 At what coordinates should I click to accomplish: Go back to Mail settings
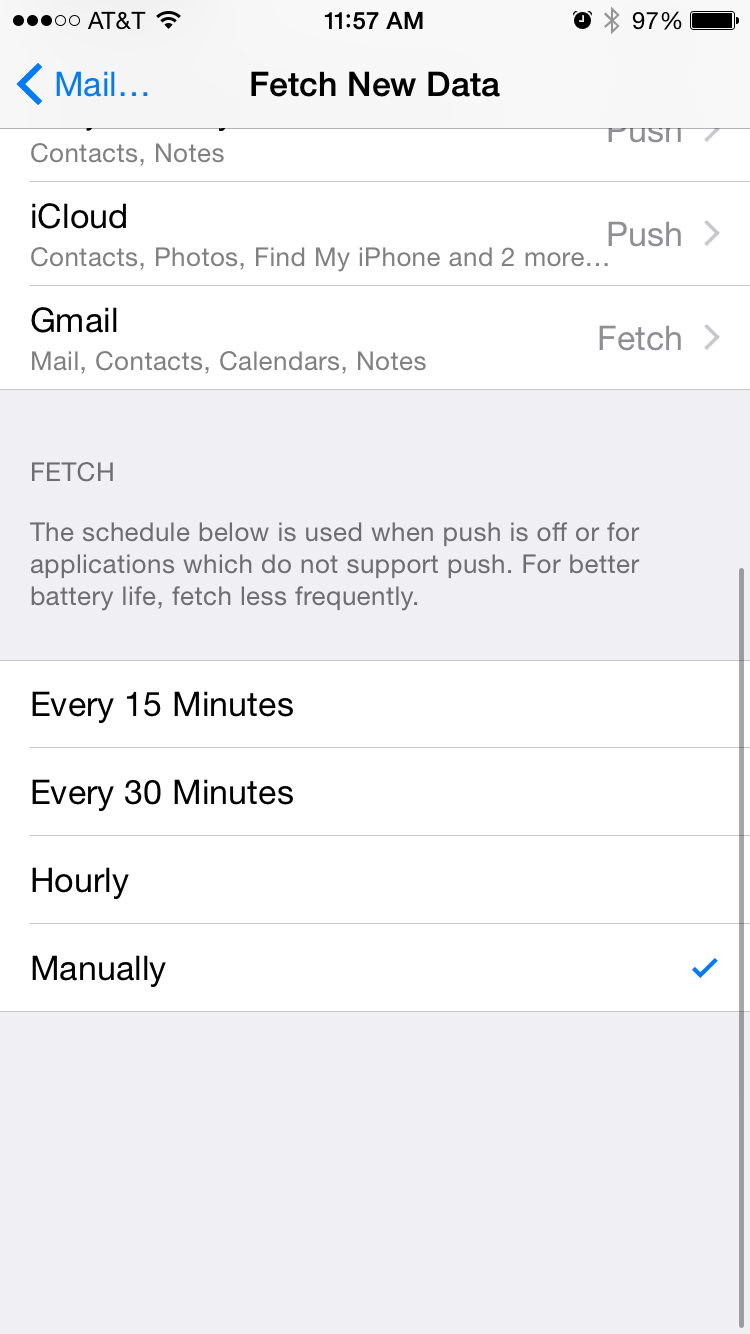84,85
